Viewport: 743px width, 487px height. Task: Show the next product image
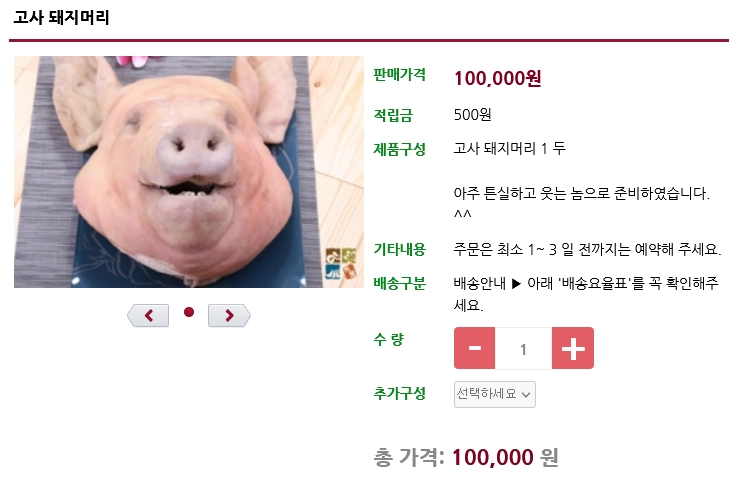(229, 316)
